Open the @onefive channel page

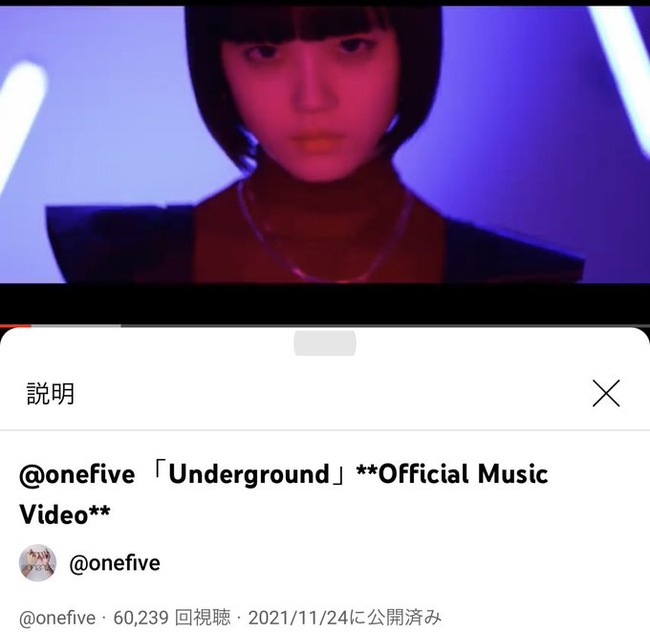tap(114, 564)
